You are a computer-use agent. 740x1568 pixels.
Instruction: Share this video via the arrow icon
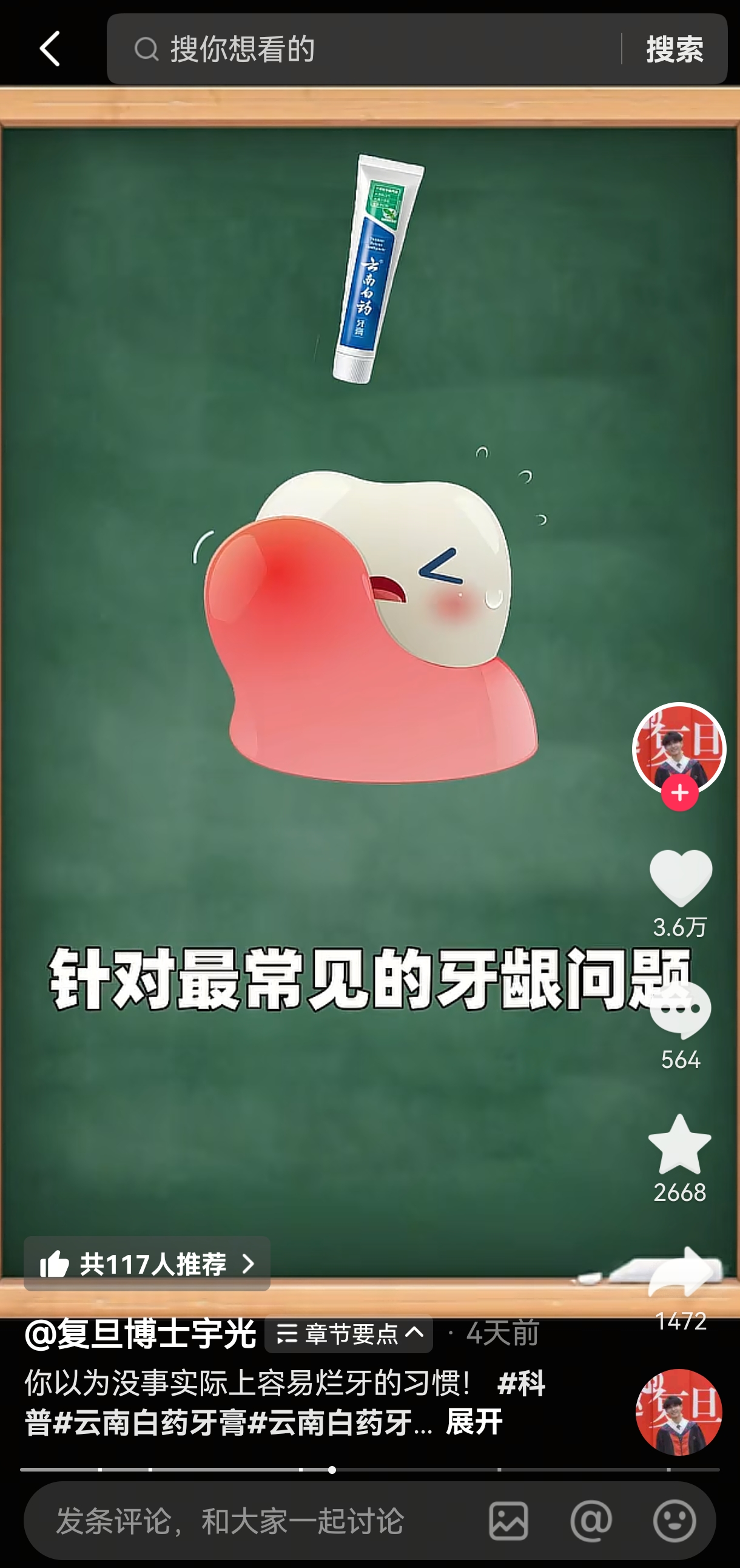[681, 1272]
